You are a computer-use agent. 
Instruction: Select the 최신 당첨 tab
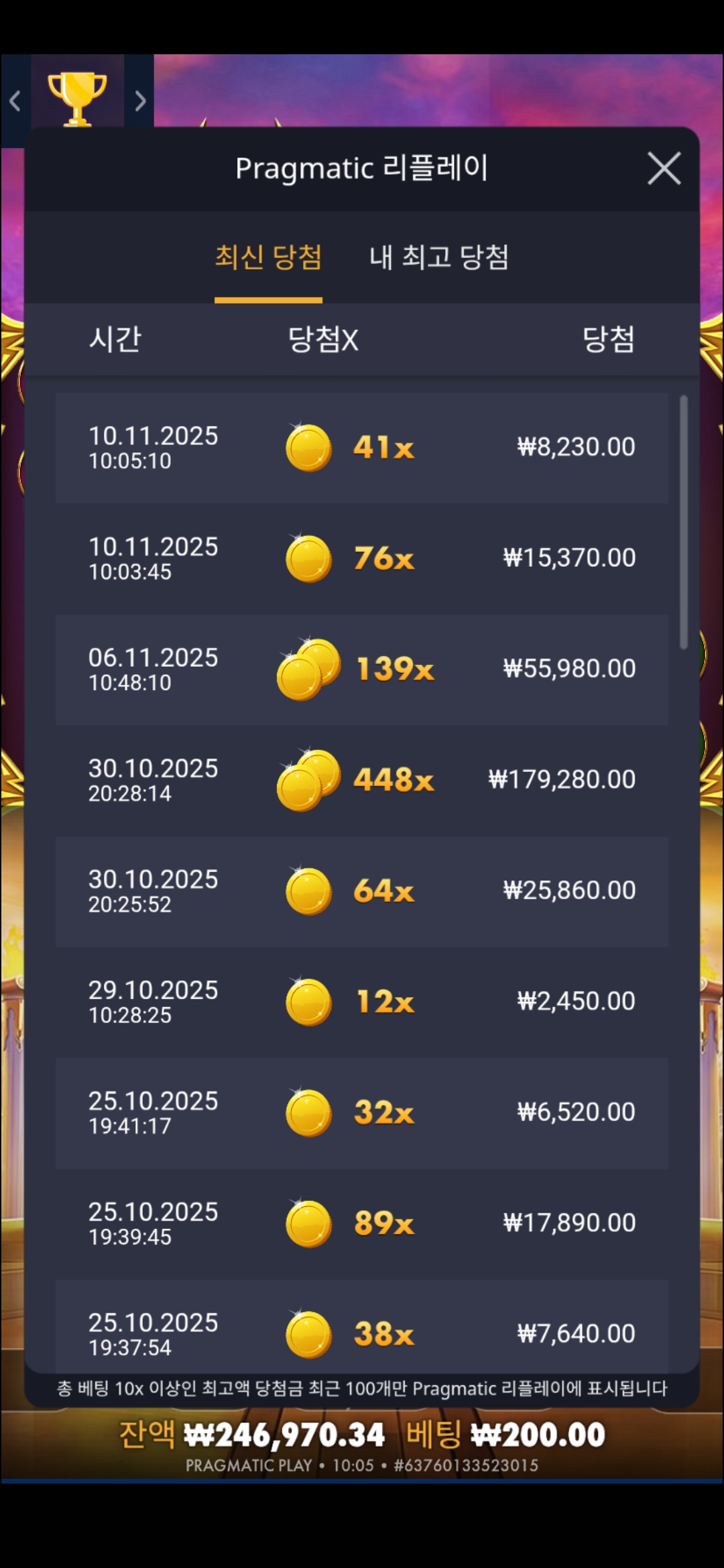[268, 257]
